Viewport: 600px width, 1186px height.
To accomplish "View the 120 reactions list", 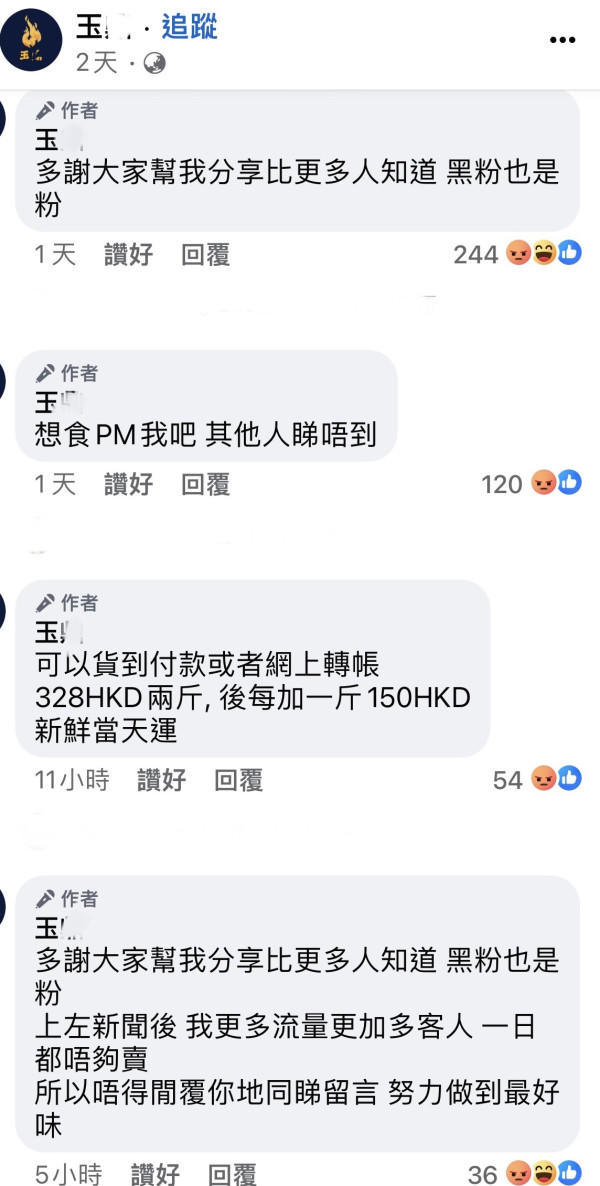I will (530, 484).
